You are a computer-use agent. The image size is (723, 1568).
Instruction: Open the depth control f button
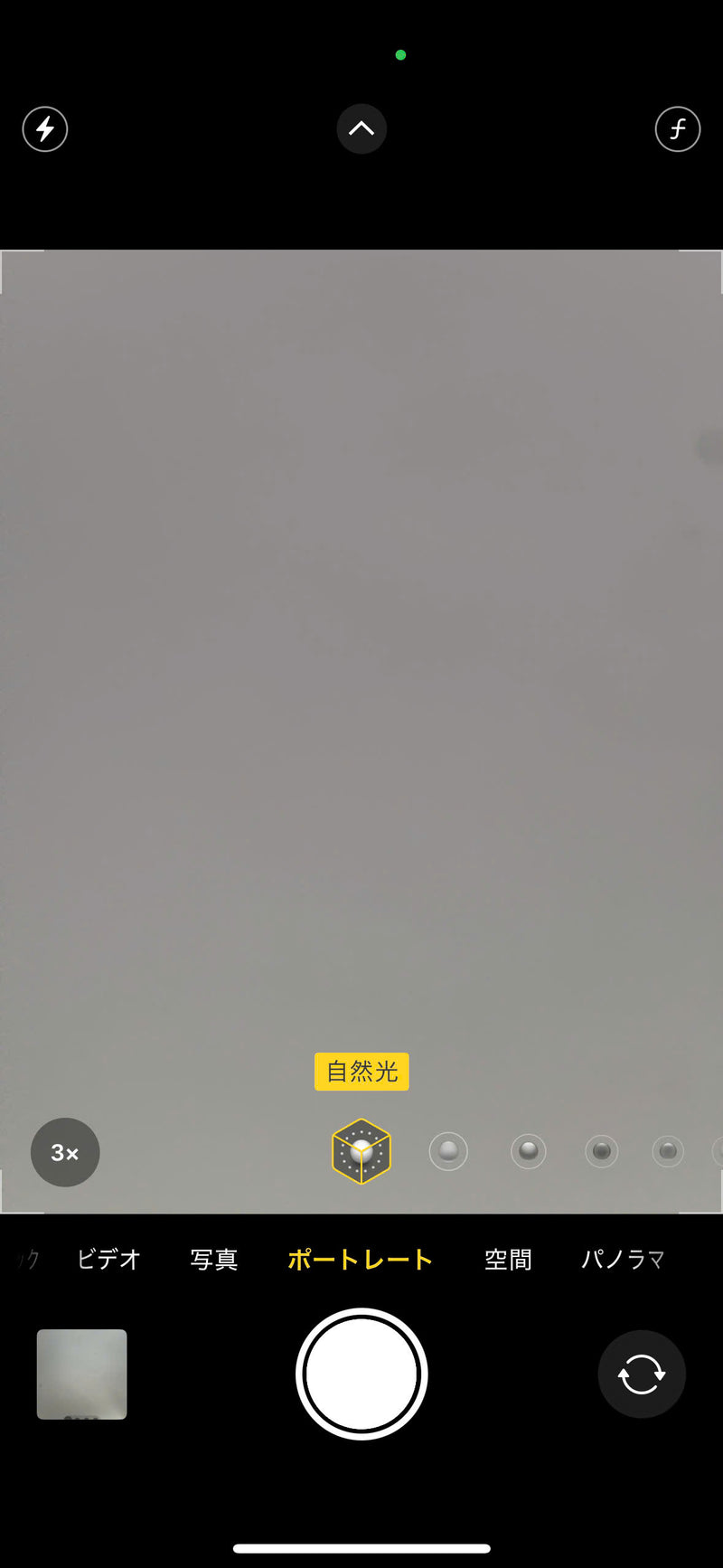point(678,129)
